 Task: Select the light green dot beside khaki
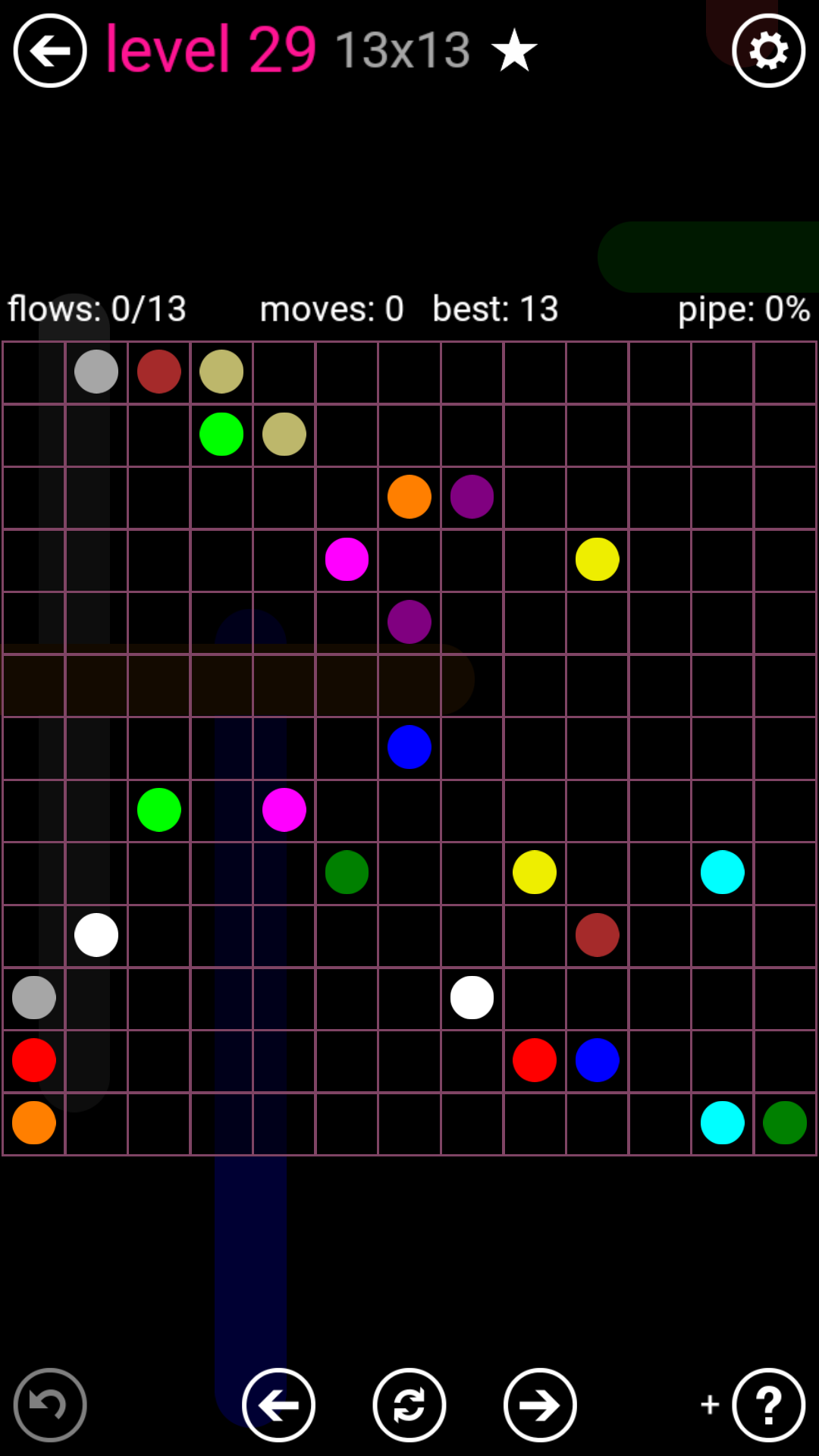pos(221,435)
